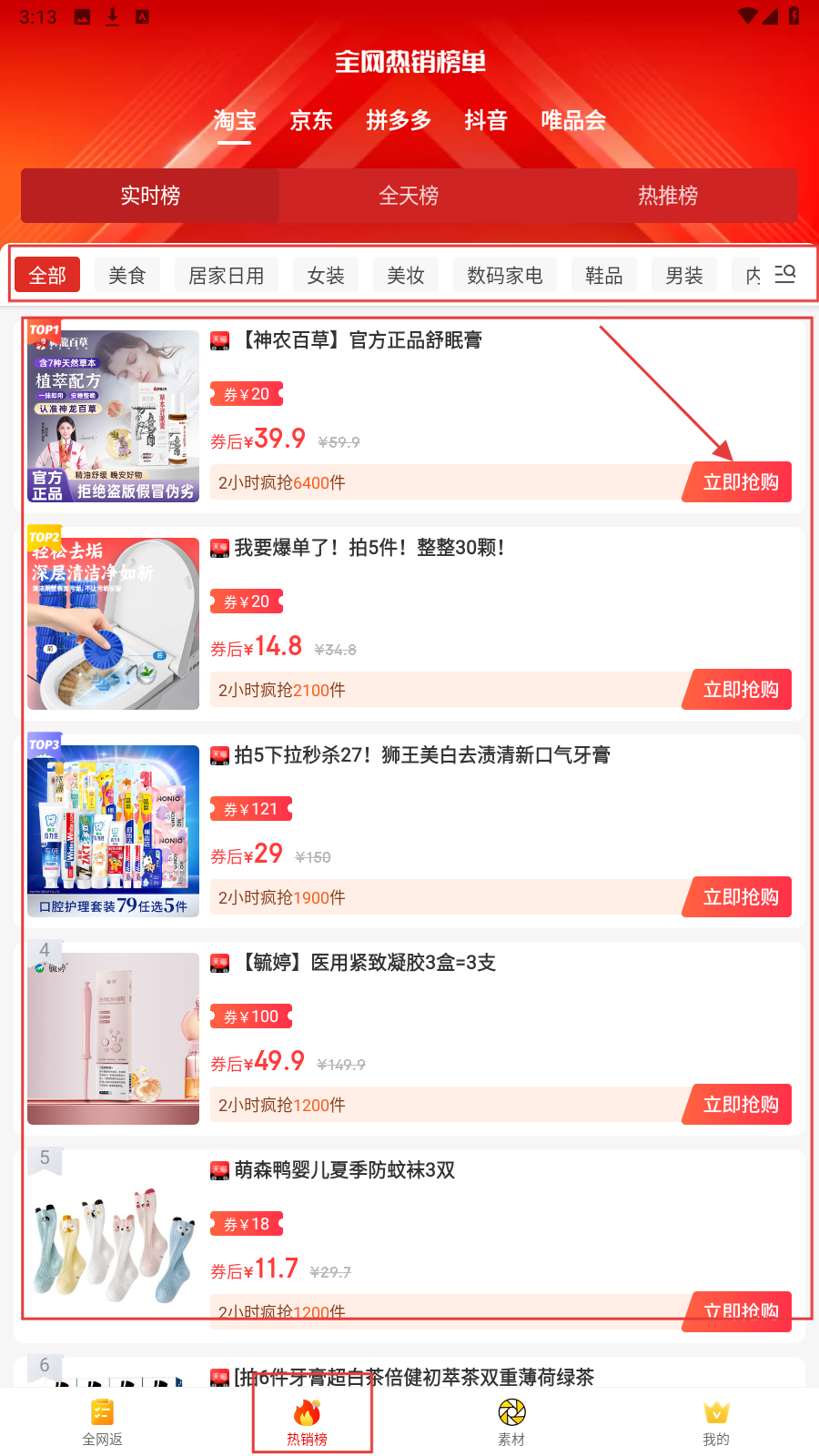819x1456 pixels.
Task: Choose the 美妆 category chip
Action: (x=406, y=275)
